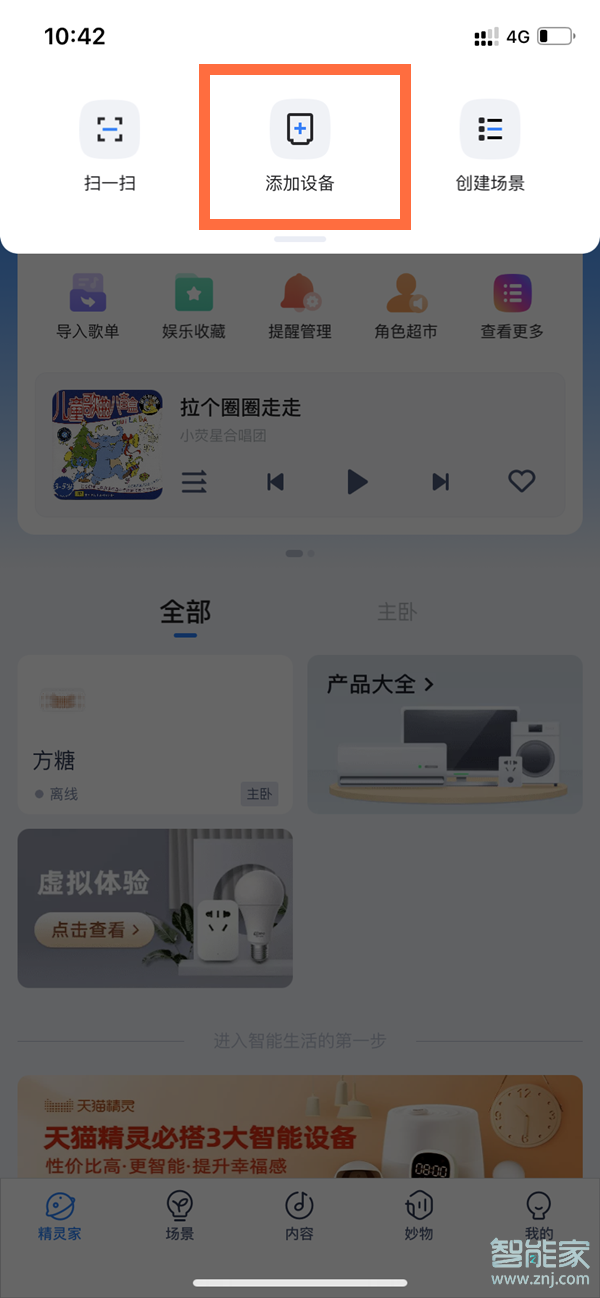Open 提醒管理 shortcut
Screen dimensions: 600x1298
[300, 307]
